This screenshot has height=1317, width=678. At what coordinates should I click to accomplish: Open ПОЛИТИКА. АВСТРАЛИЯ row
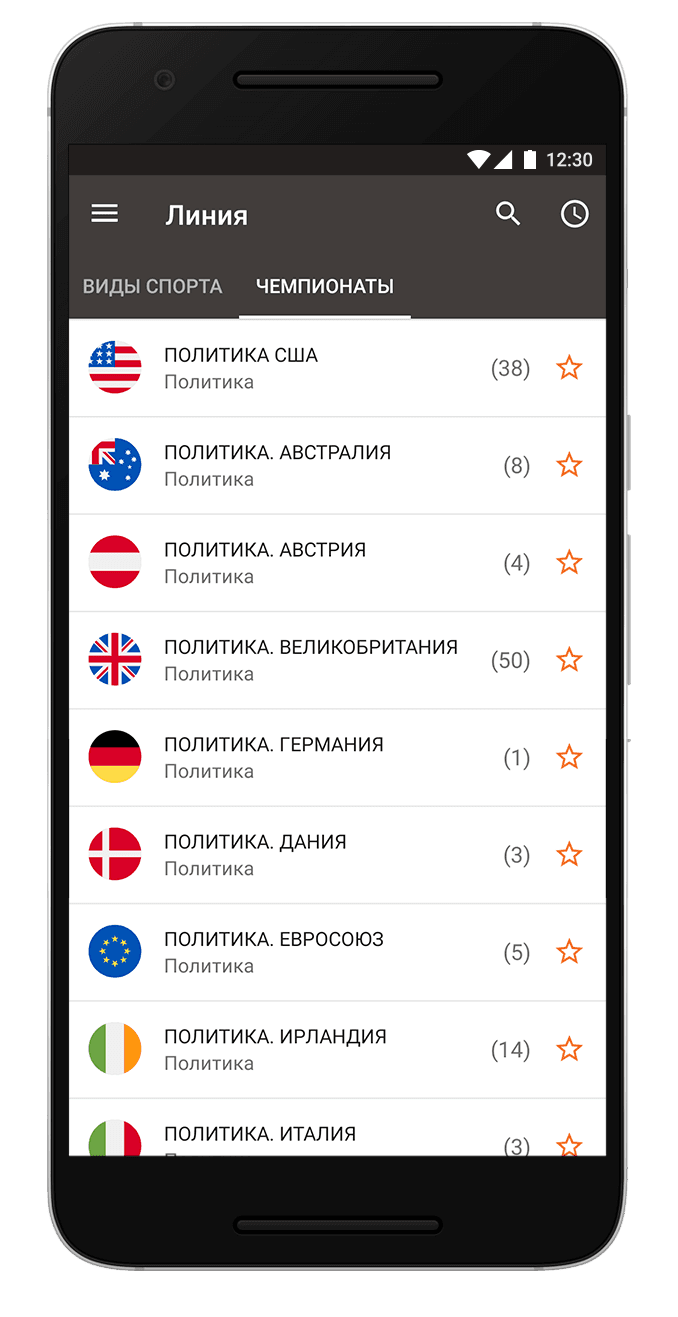click(300, 465)
